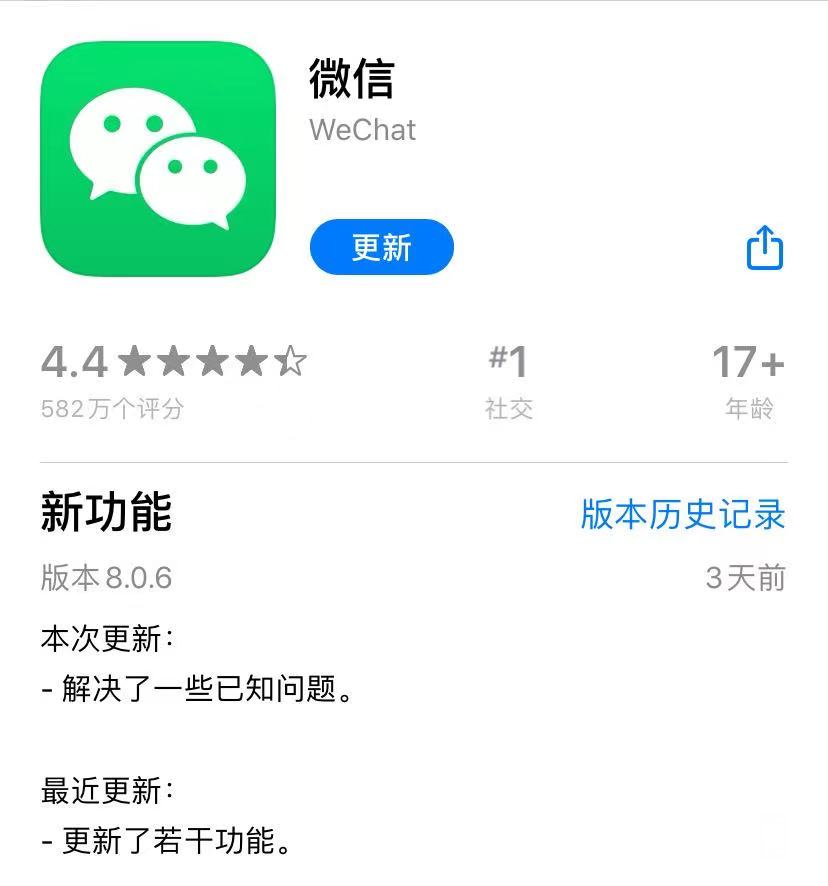The image size is (828, 886).
Task: Share the WeChat app page
Action: pyautogui.click(x=765, y=247)
